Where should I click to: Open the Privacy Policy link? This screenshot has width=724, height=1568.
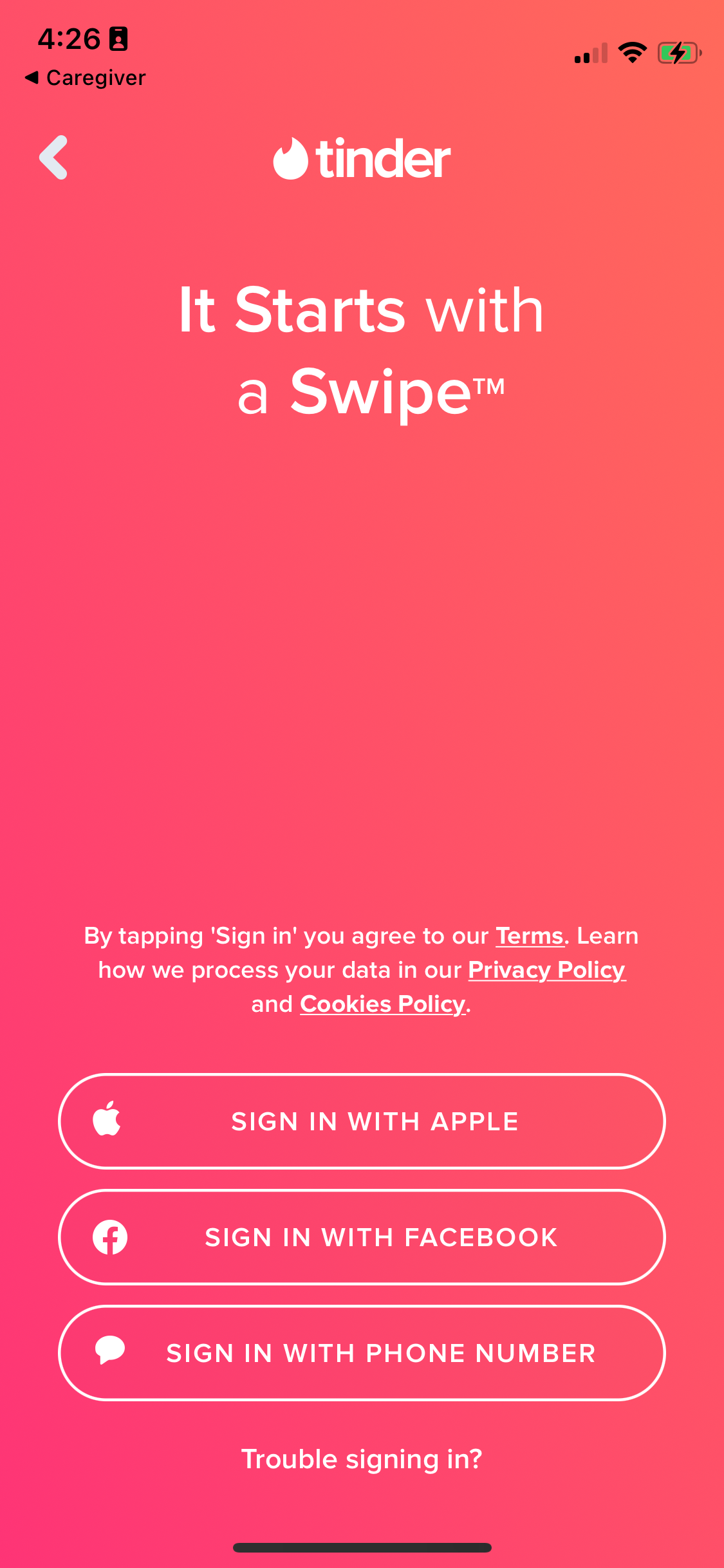point(546,969)
